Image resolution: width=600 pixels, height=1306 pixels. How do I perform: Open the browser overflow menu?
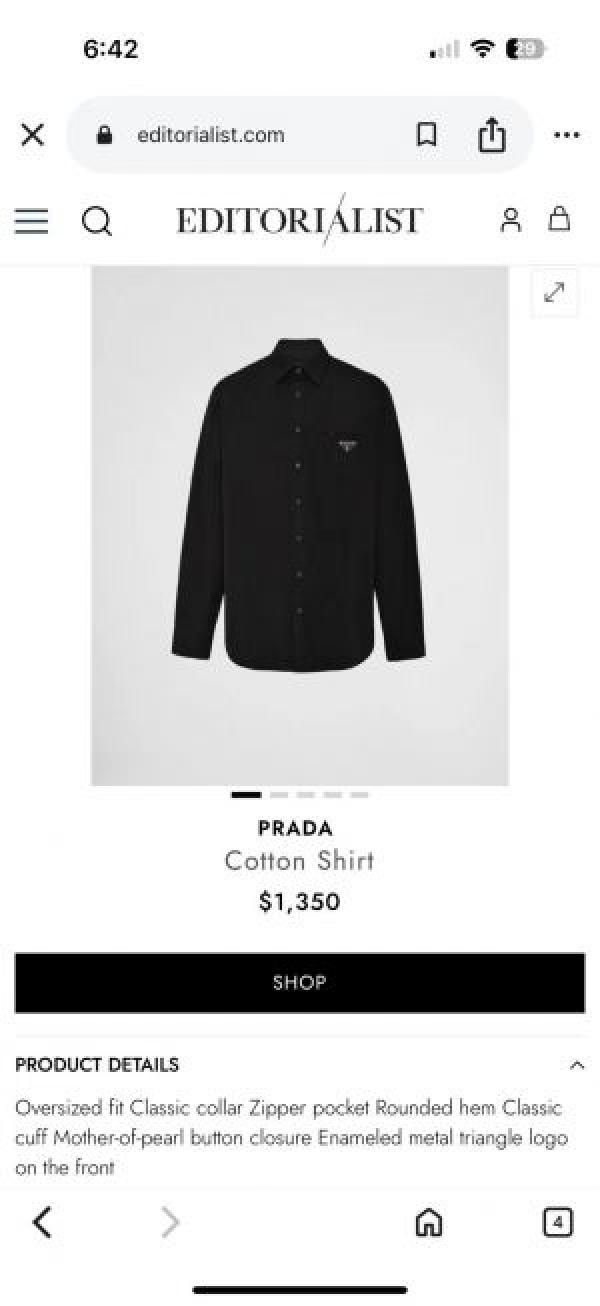click(566, 135)
